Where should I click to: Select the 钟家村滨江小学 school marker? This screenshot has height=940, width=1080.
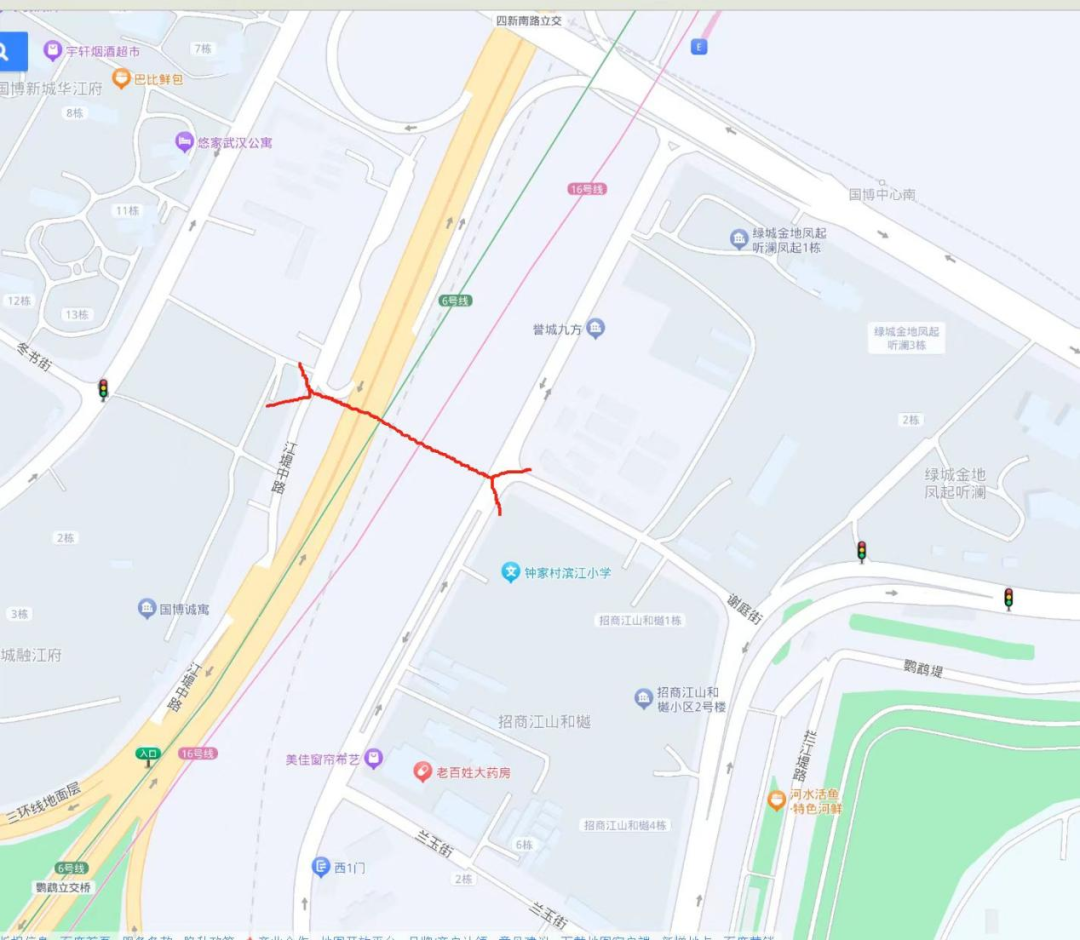[x=511, y=572]
